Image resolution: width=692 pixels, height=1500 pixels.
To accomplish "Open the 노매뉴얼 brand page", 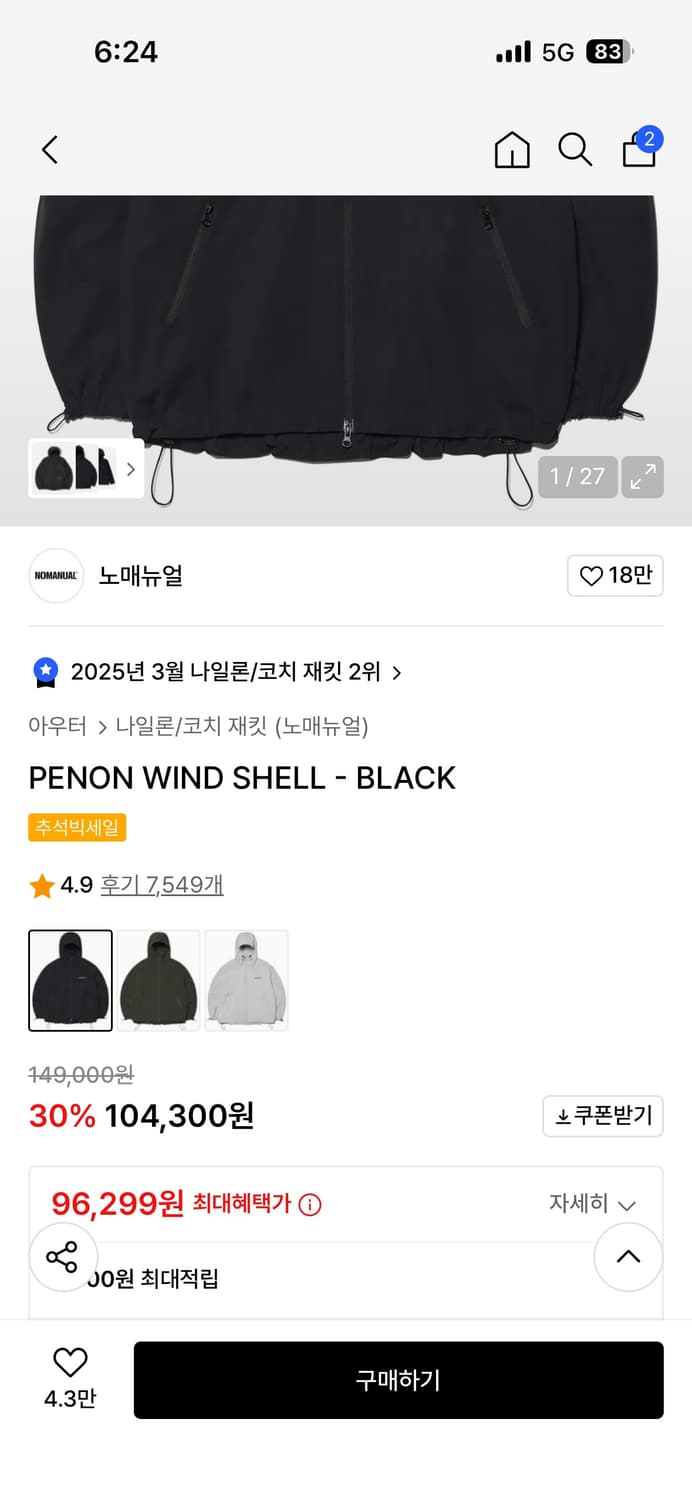I will click(x=140, y=576).
